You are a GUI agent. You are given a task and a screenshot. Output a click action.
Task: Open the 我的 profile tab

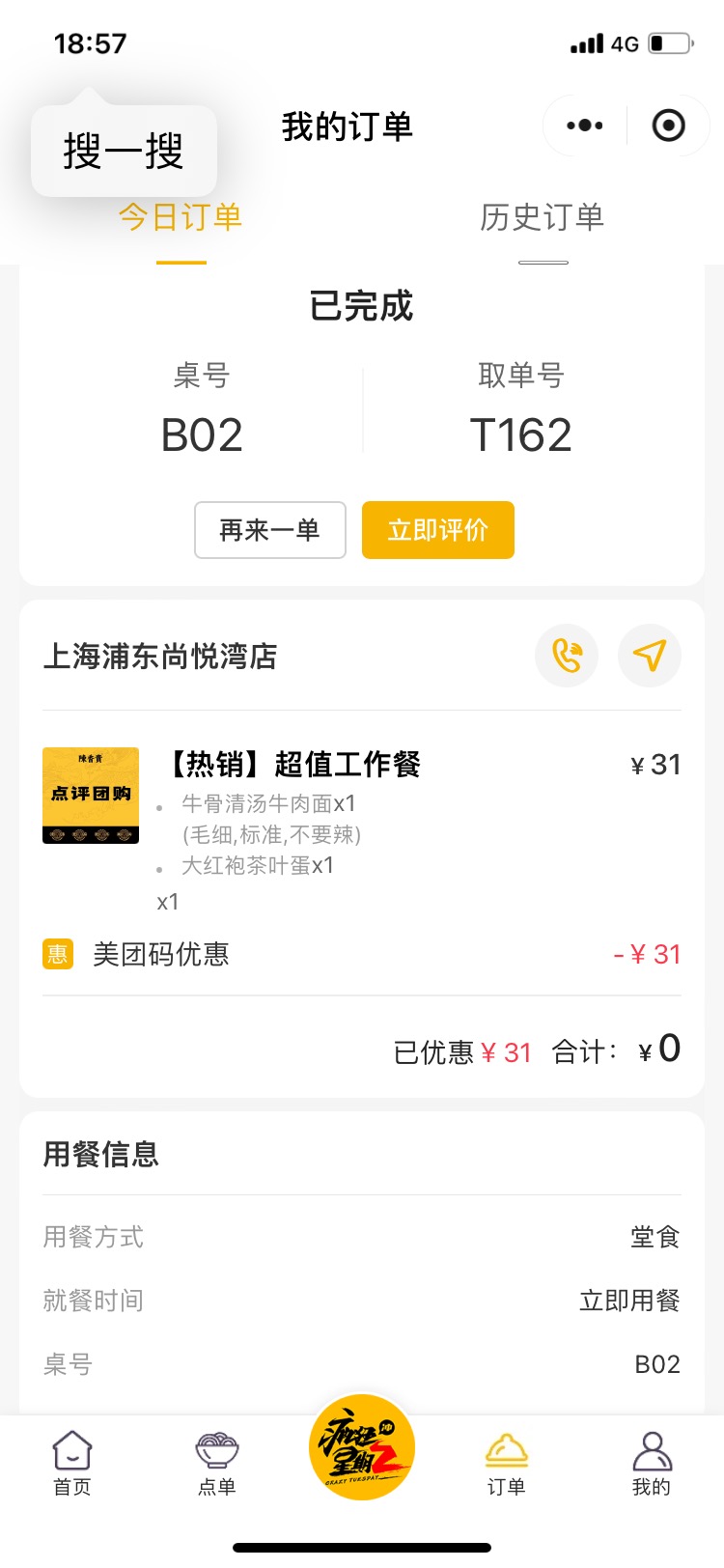point(652,1463)
